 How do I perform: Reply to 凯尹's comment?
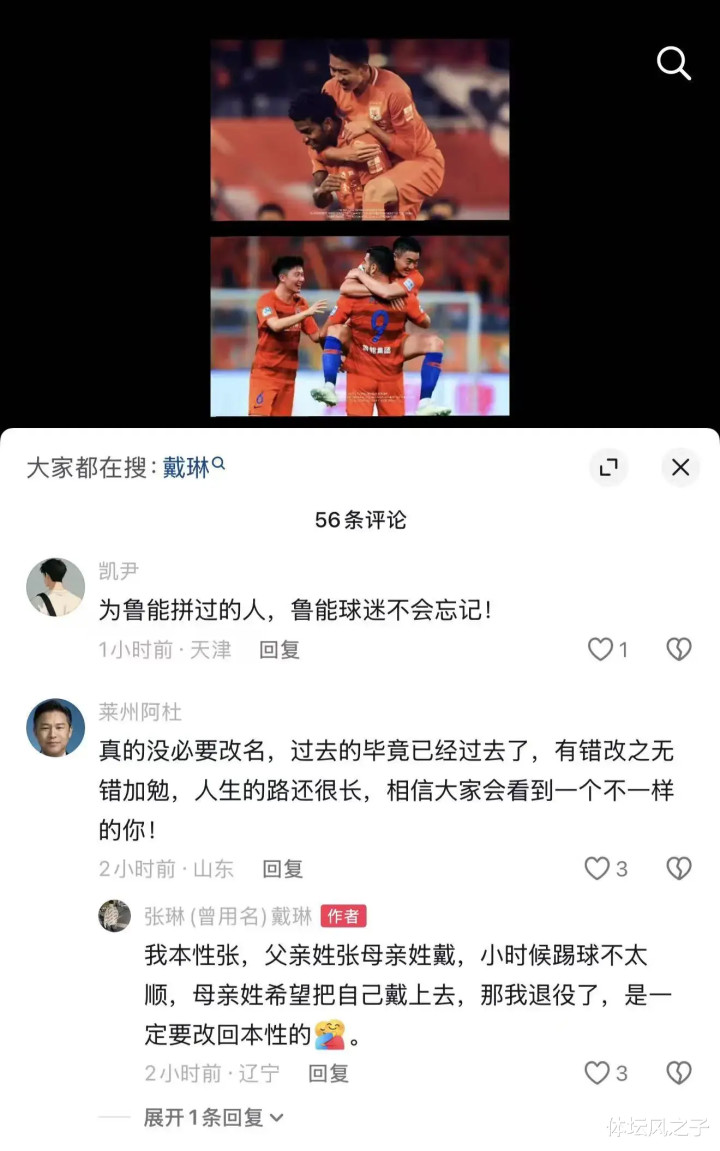tap(279, 650)
